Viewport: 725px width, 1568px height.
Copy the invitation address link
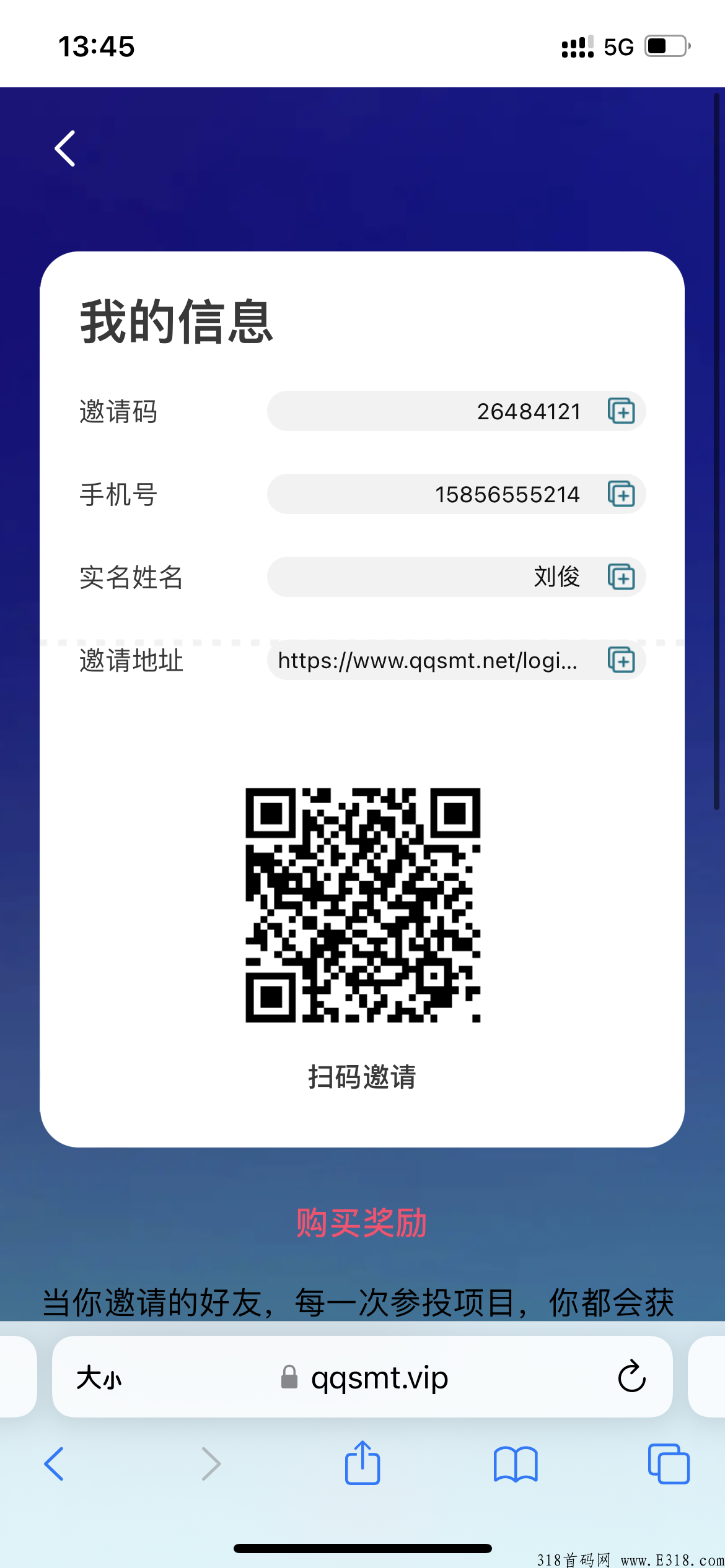pyautogui.click(x=621, y=660)
